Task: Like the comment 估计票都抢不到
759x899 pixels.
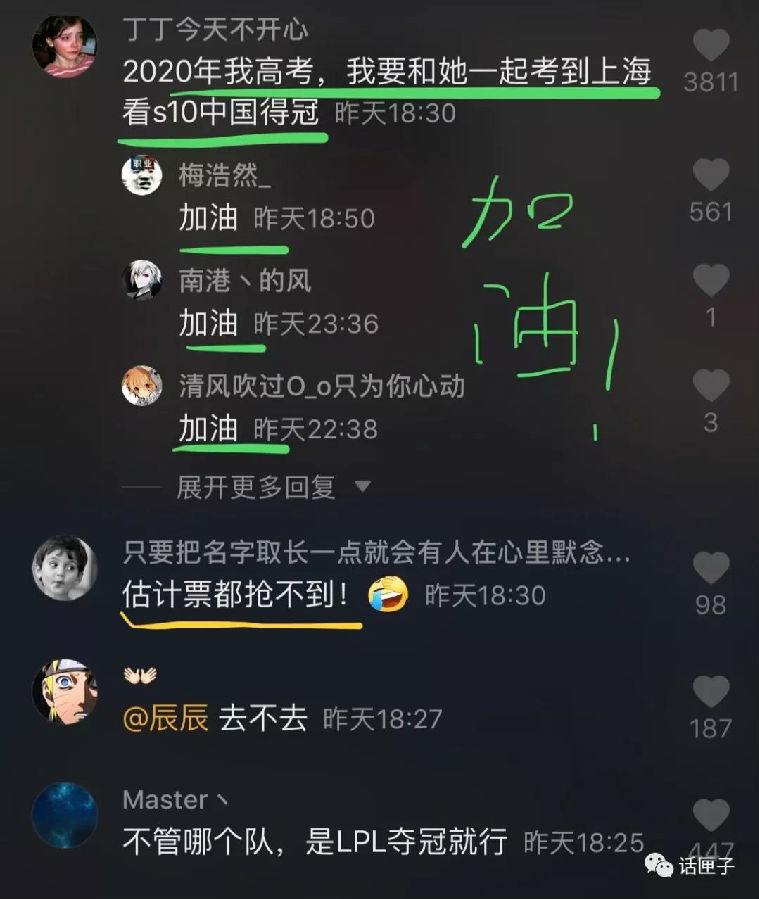Action: 711,569
